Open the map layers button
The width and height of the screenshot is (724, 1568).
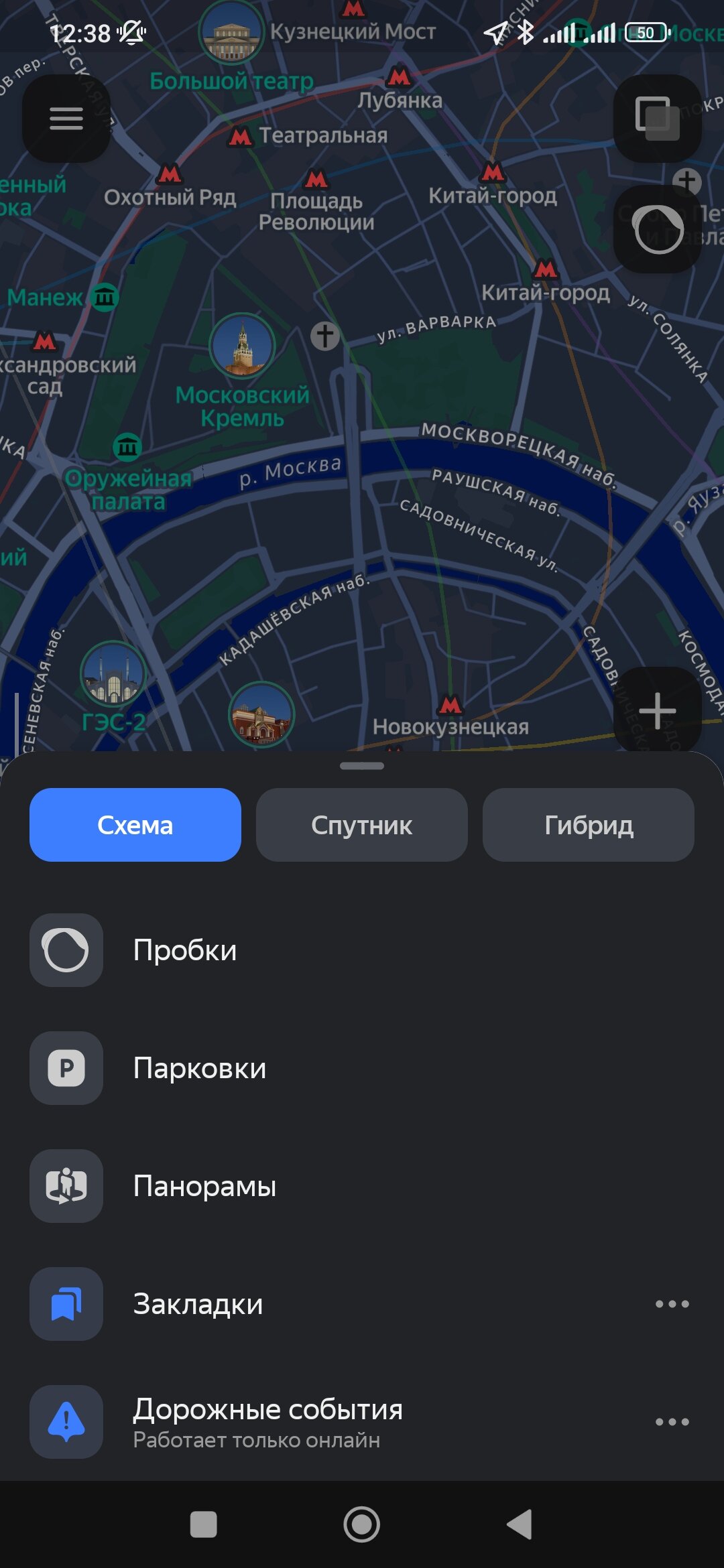click(x=657, y=119)
